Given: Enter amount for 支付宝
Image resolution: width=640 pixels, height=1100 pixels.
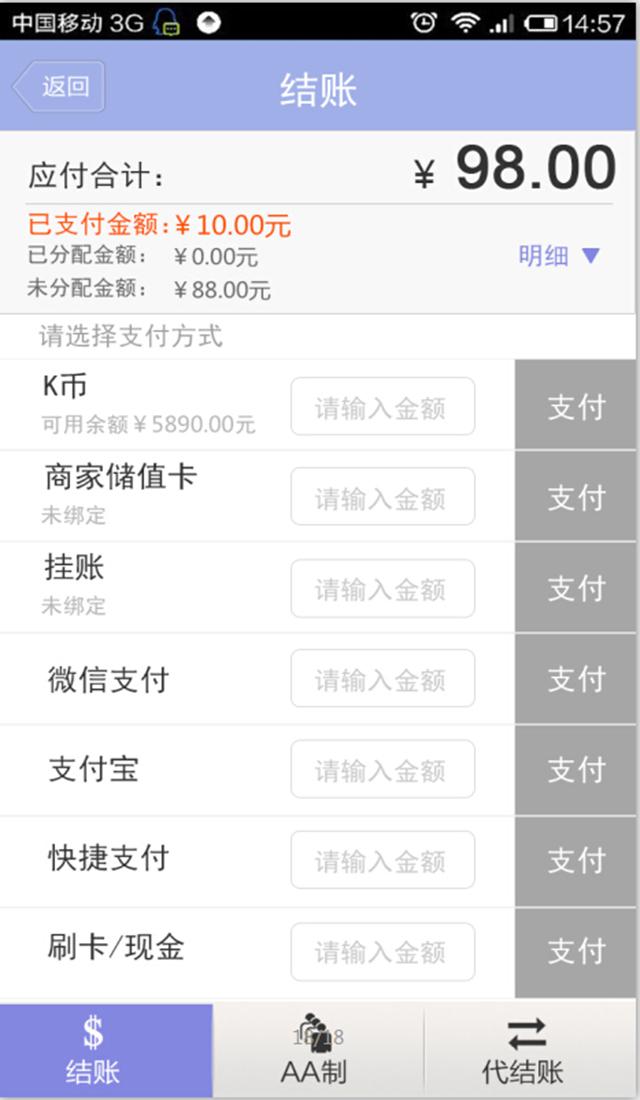Looking at the screenshot, I should click(382, 769).
